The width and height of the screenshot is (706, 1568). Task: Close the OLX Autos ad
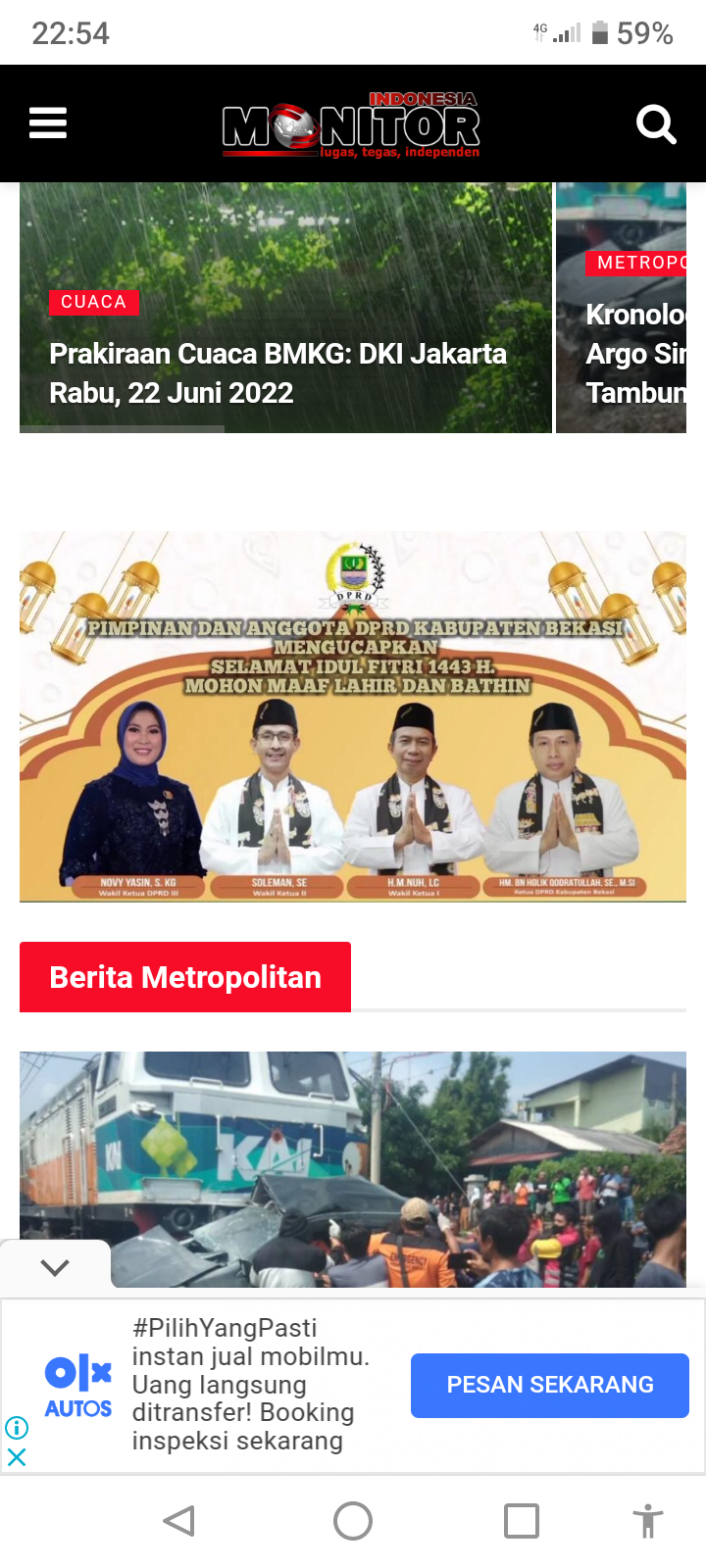(17, 1457)
